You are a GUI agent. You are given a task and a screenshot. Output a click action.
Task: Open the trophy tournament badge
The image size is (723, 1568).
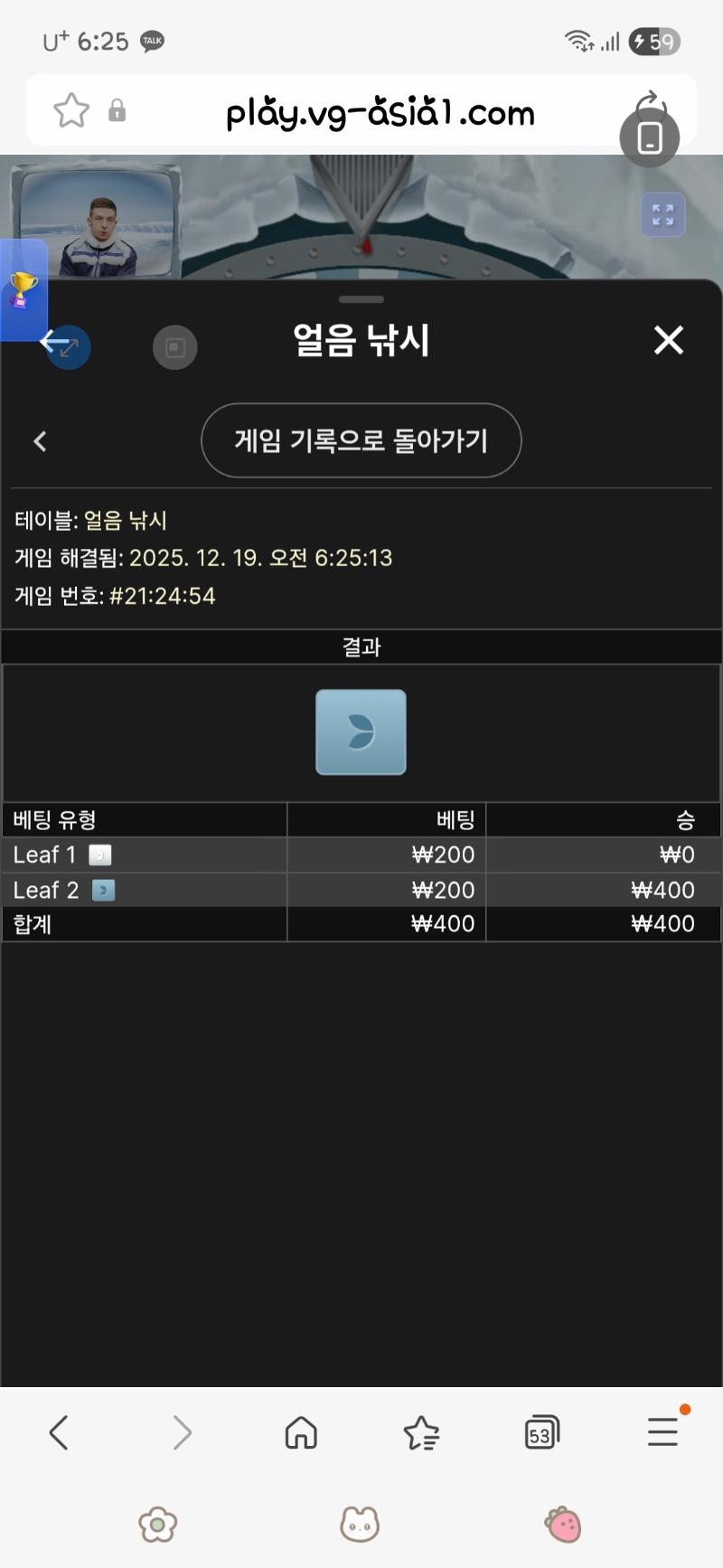point(23,290)
